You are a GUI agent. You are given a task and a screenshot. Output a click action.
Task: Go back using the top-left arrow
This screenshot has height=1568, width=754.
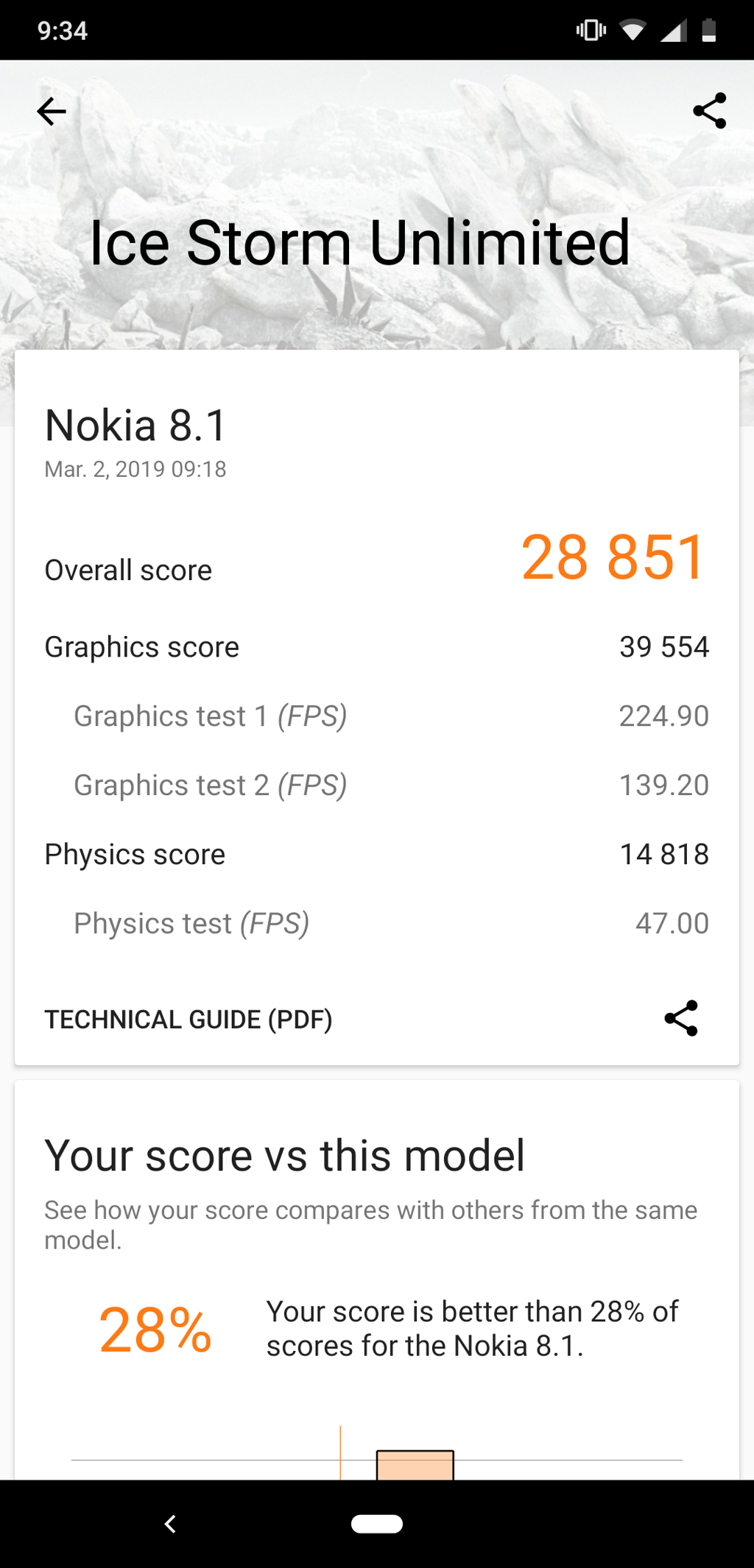(52, 112)
